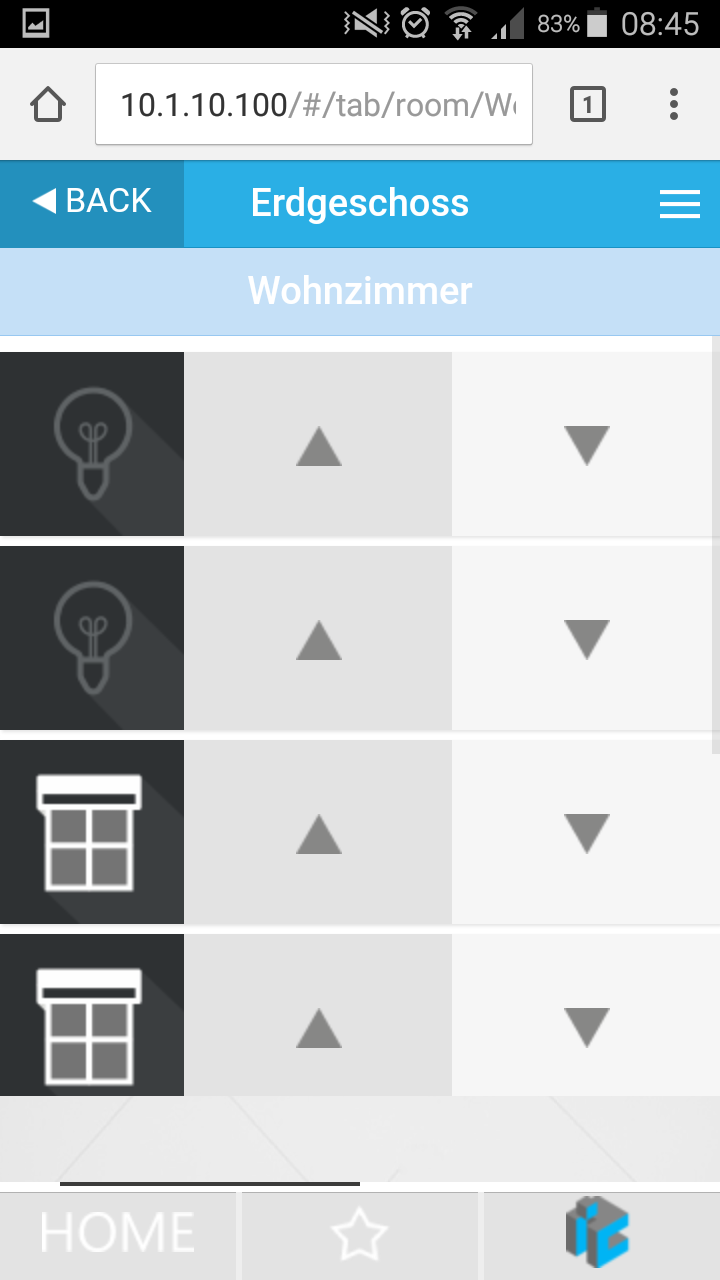Tap down arrow for the second light

[x=586, y=638]
